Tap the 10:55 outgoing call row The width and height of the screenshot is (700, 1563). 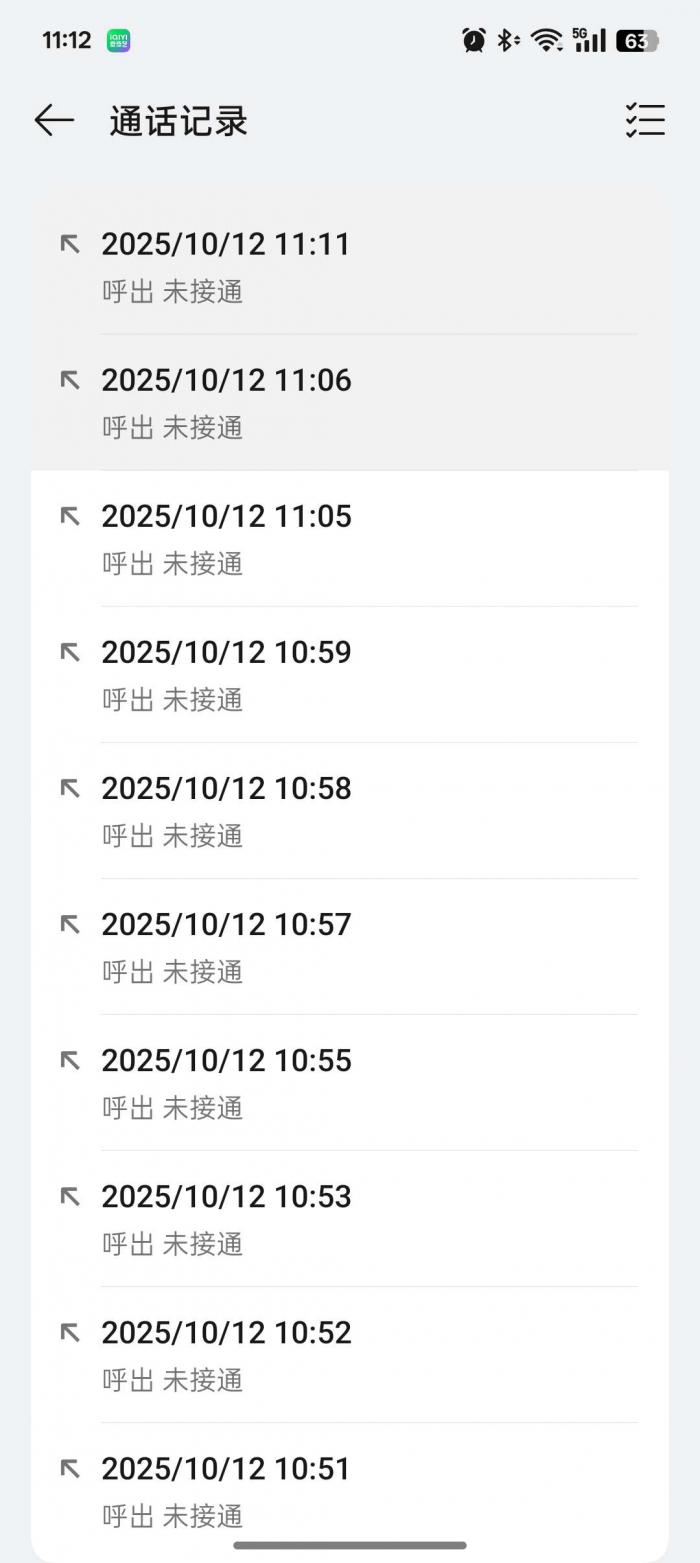[x=349, y=1082]
